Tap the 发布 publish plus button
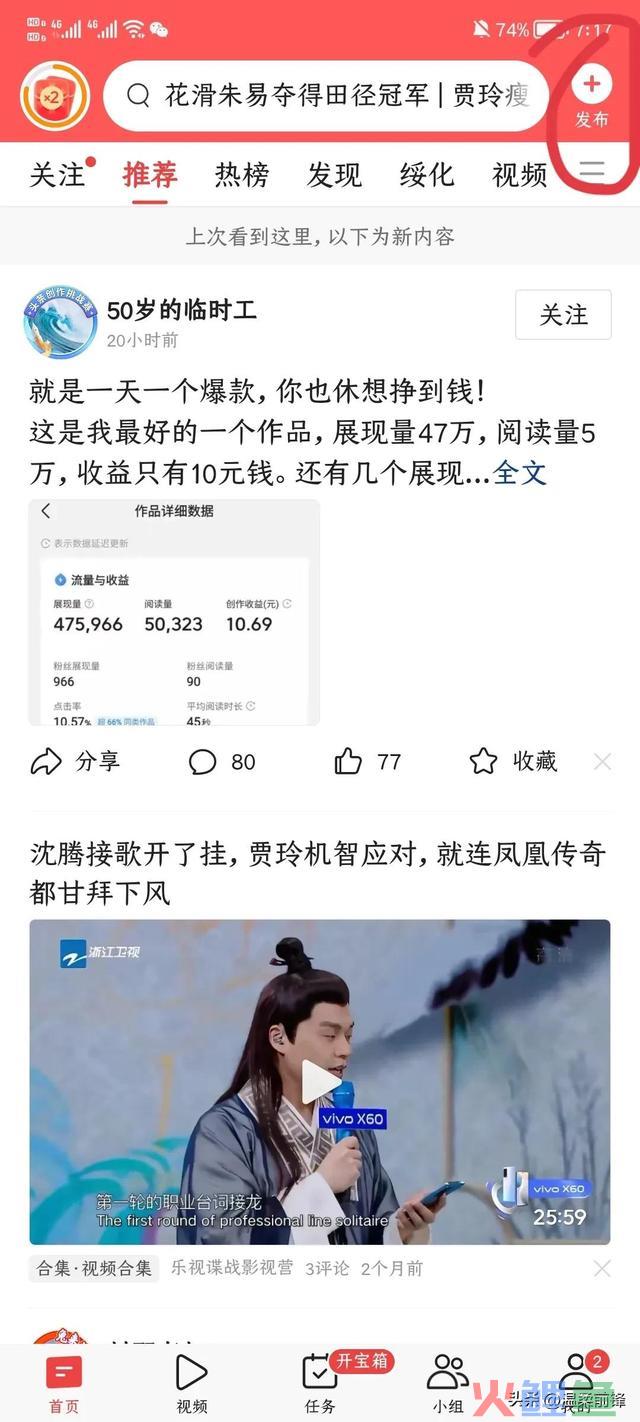The width and height of the screenshot is (640, 1422). 591,97
